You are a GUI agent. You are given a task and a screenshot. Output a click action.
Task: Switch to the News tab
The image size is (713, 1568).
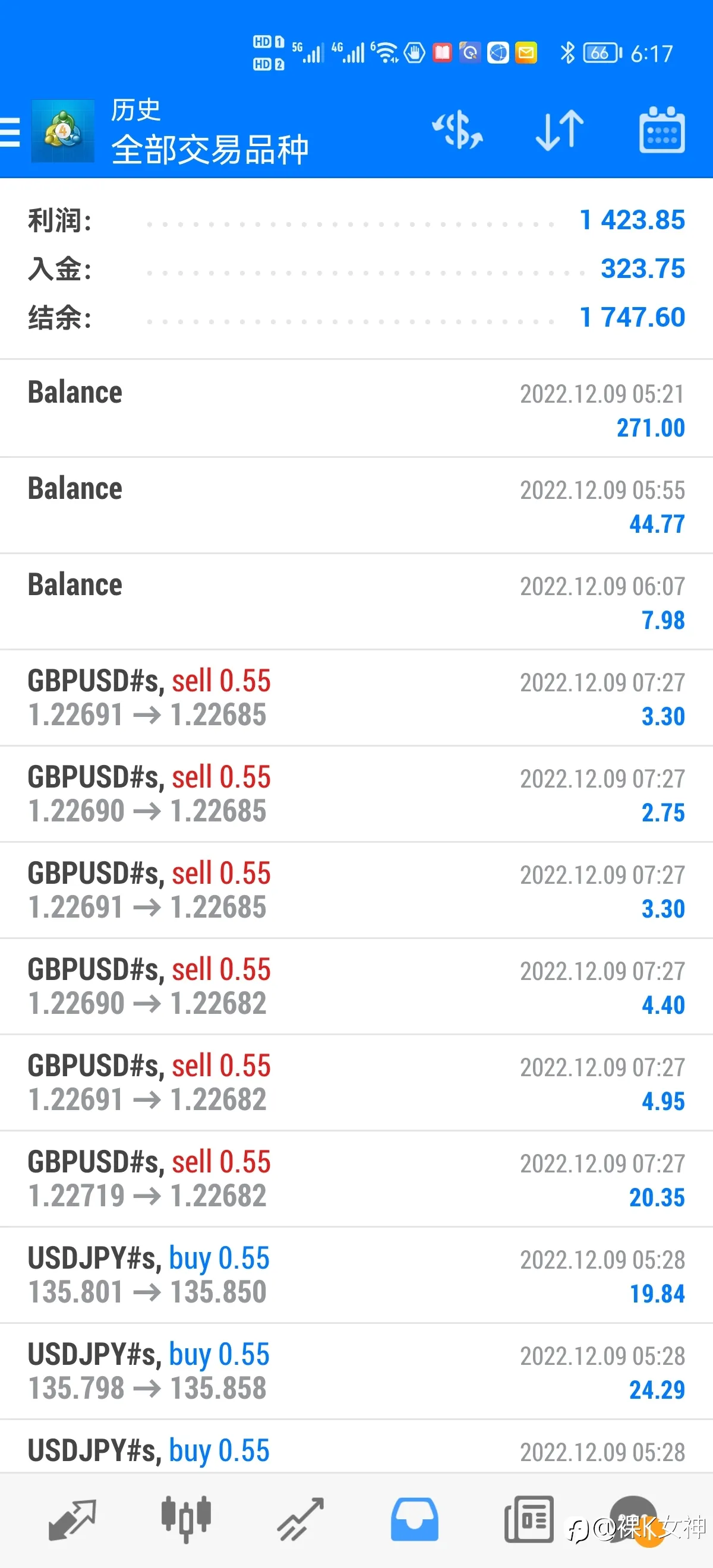[x=528, y=1520]
